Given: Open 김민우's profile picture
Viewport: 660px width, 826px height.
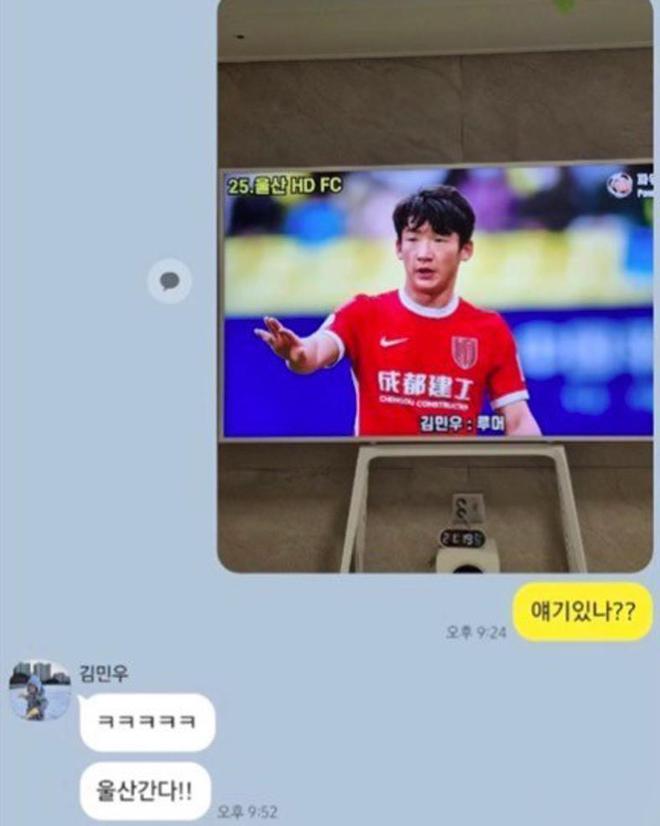Looking at the screenshot, I should pos(40,690).
